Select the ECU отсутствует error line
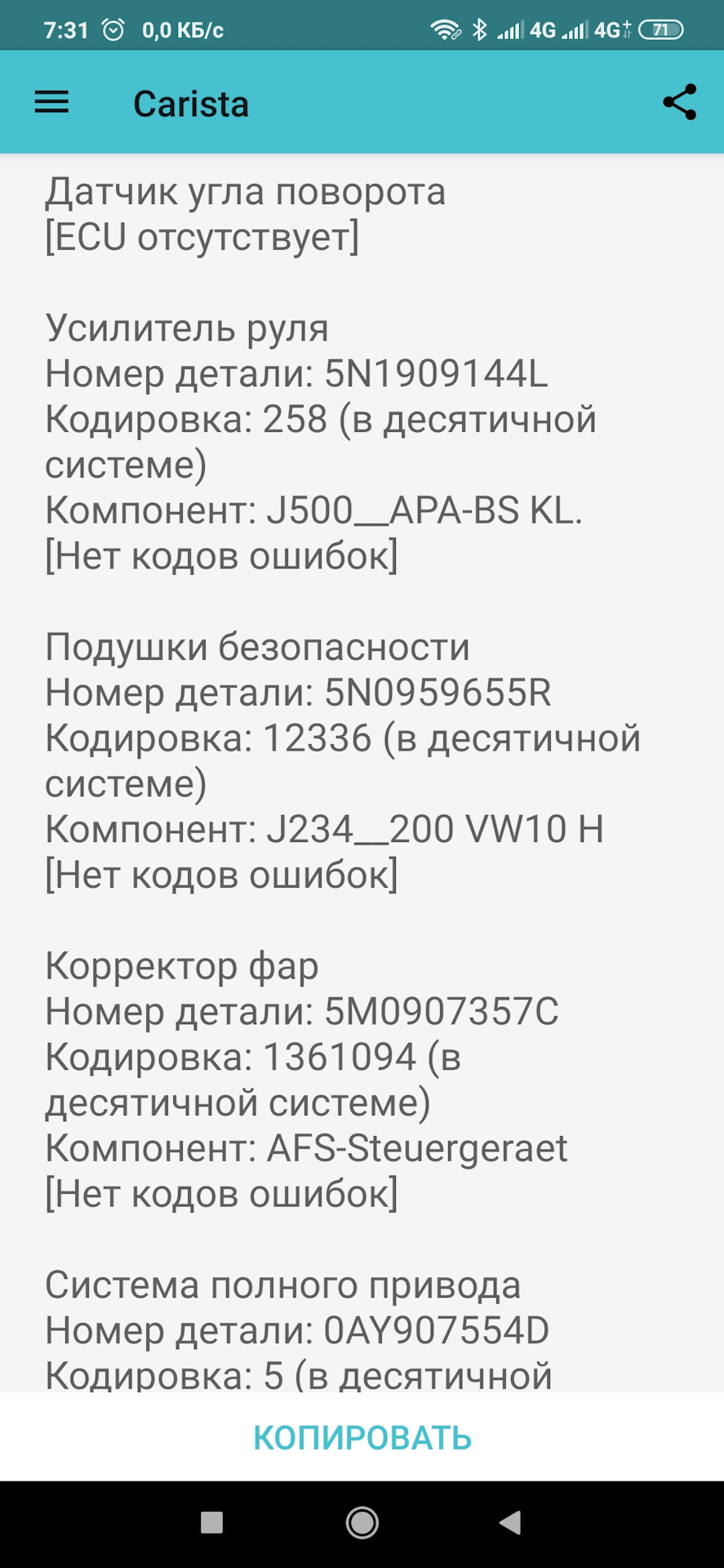 [202, 237]
